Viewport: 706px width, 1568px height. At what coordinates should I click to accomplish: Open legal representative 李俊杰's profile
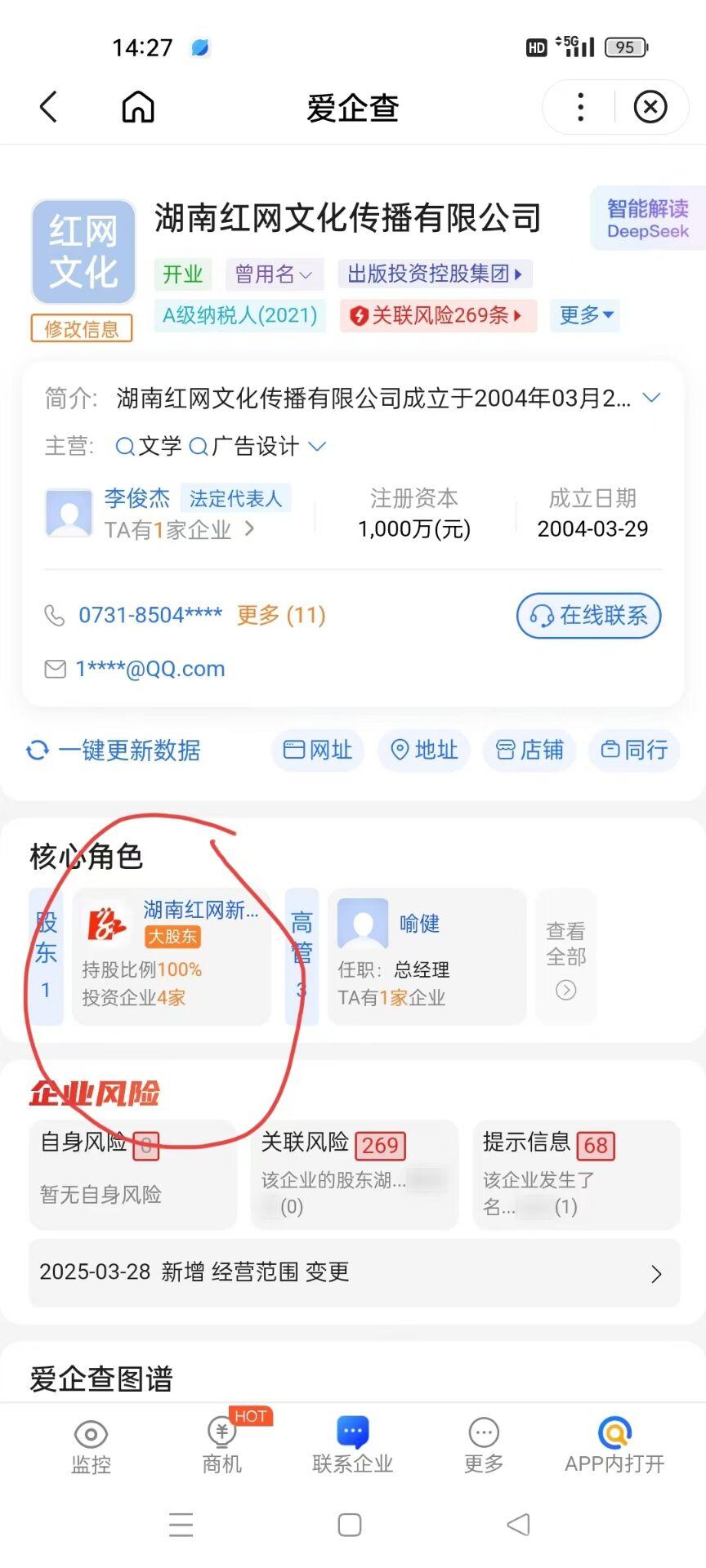coord(137,498)
